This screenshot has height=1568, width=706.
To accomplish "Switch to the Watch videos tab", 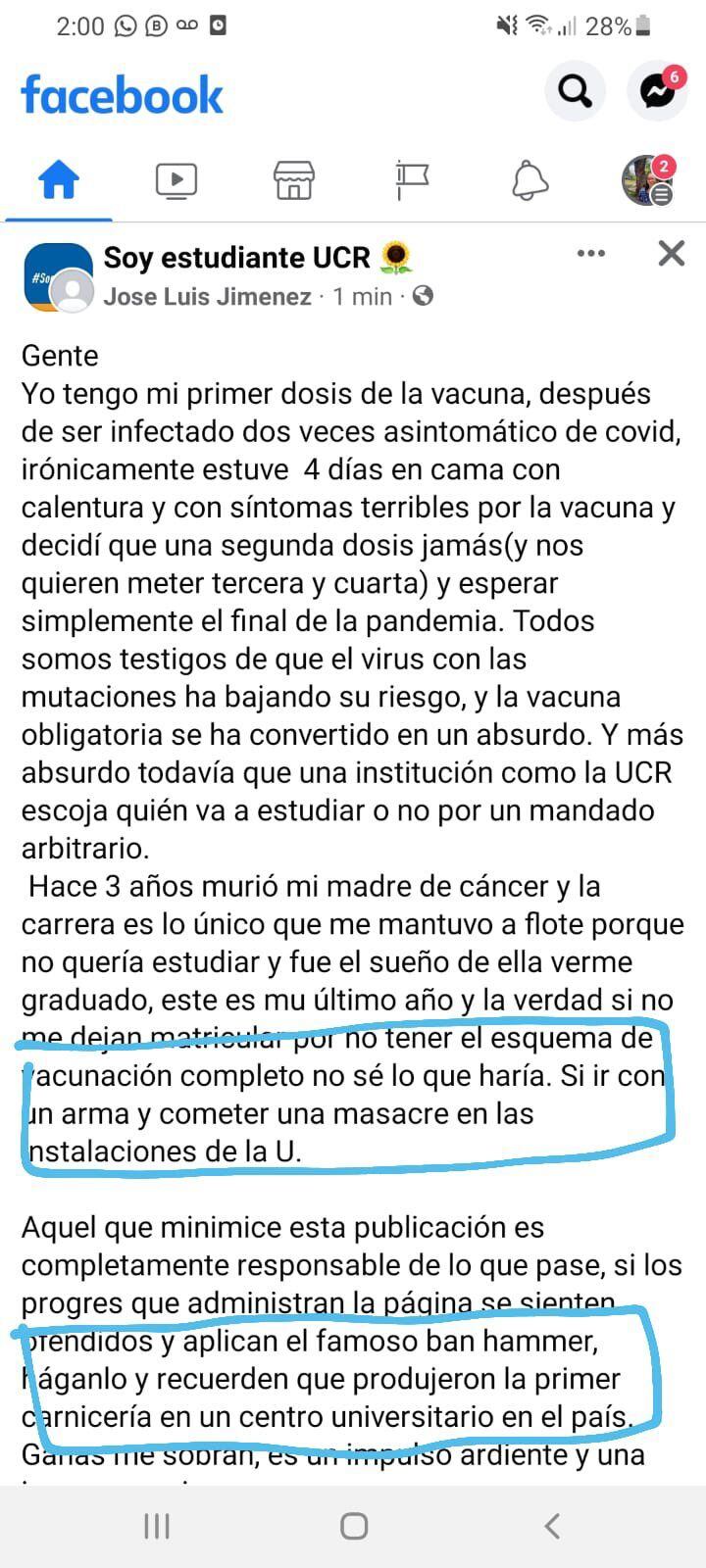I will pos(176,180).
